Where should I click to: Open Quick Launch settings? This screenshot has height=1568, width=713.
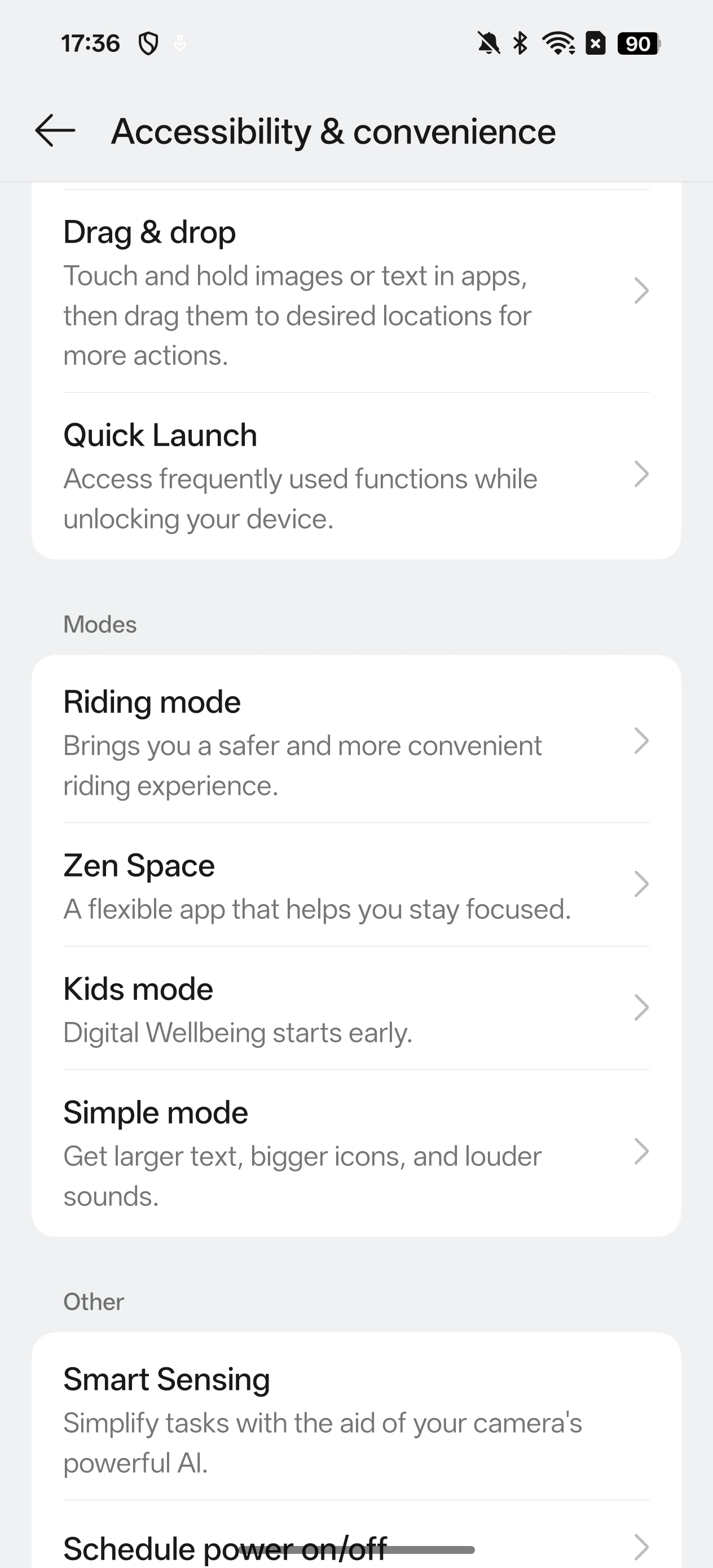click(x=356, y=475)
